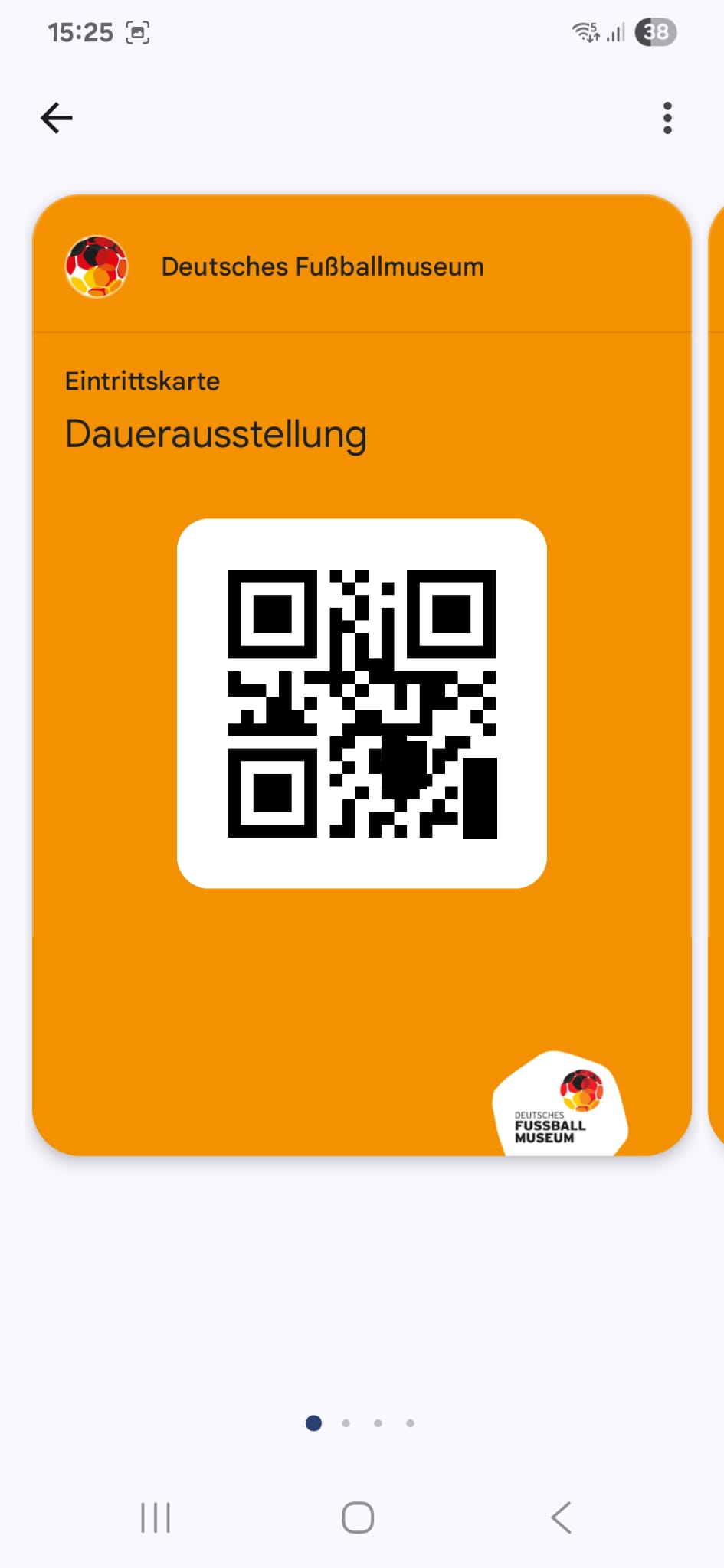
Task: Tap the system home button
Action: coord(358,1517)
